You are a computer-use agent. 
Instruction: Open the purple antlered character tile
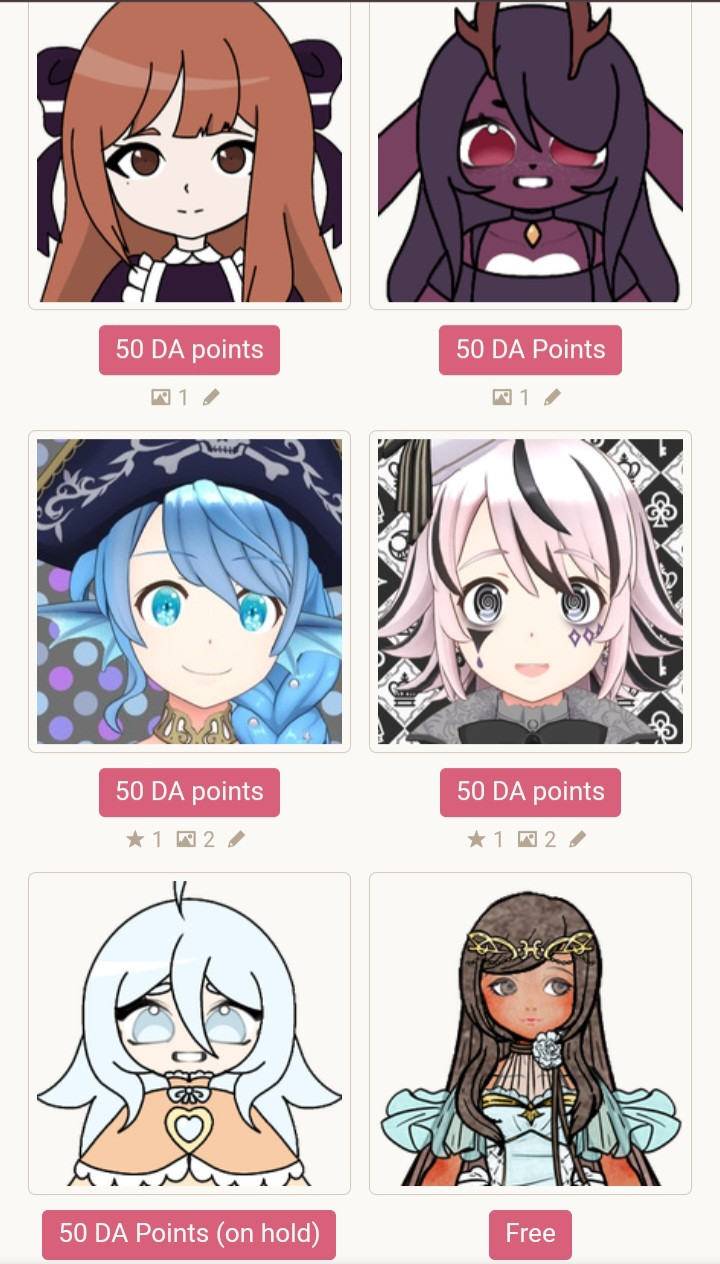click(x=530, y=155)
